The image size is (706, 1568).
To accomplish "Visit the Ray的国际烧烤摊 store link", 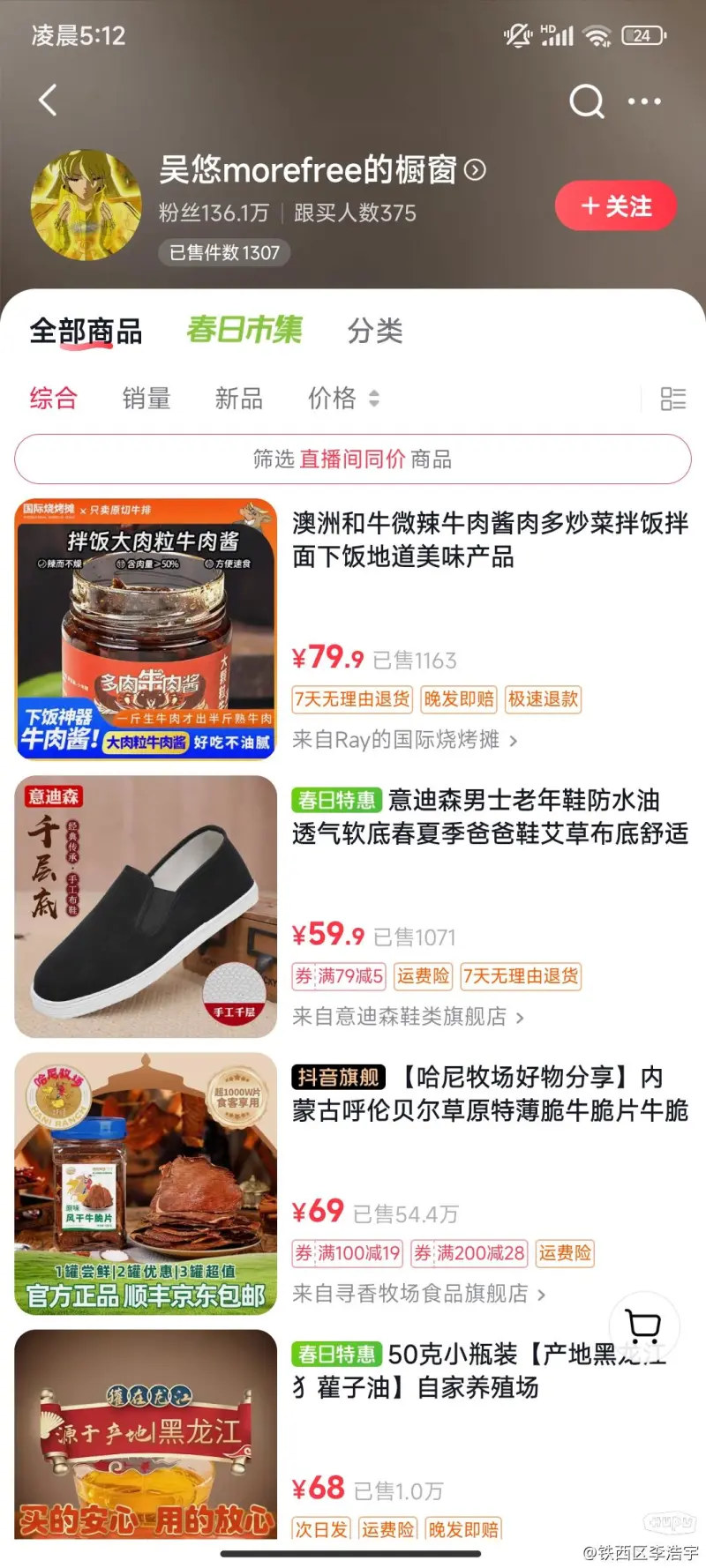I will [x=404, y=740].
